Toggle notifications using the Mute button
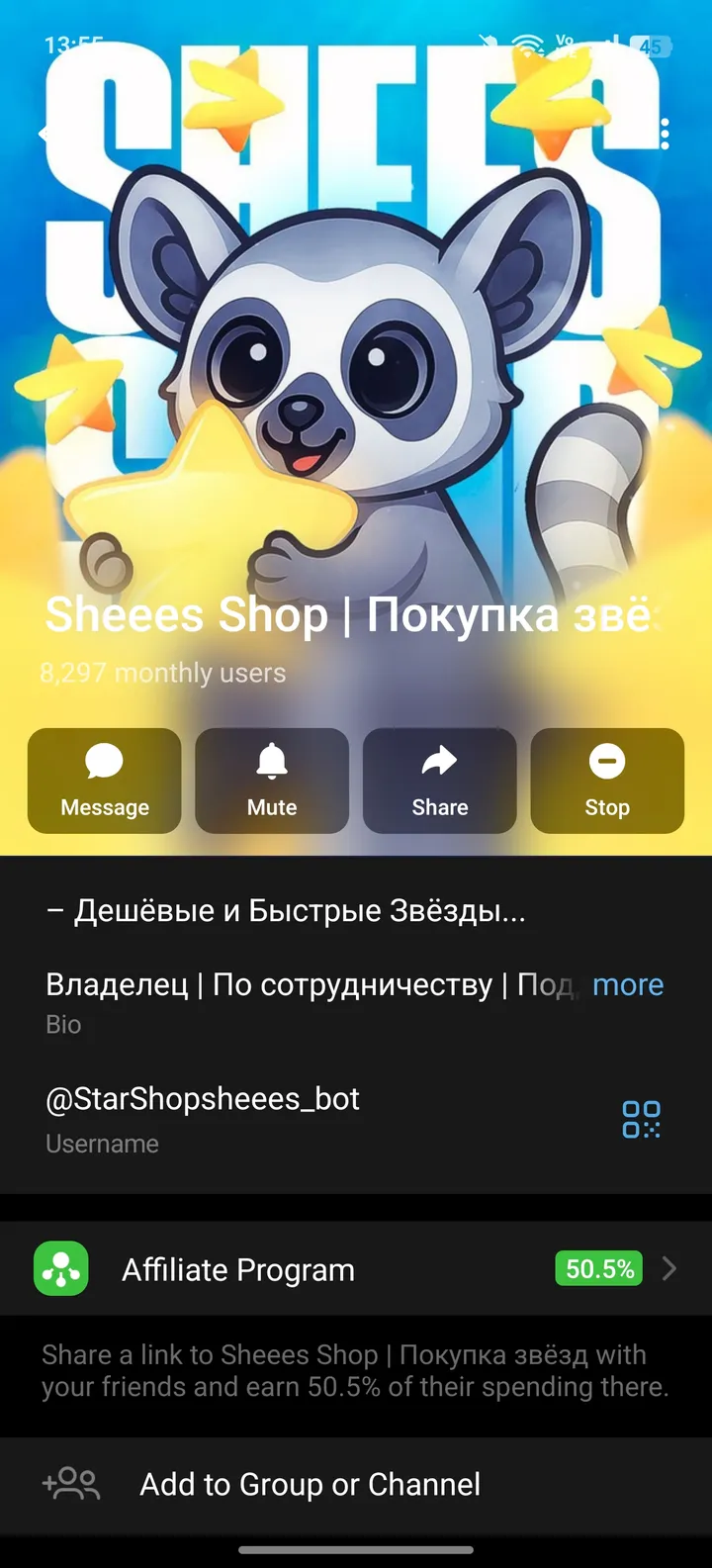This screenshot has width=712, height=1568. [x=272, y=782]
